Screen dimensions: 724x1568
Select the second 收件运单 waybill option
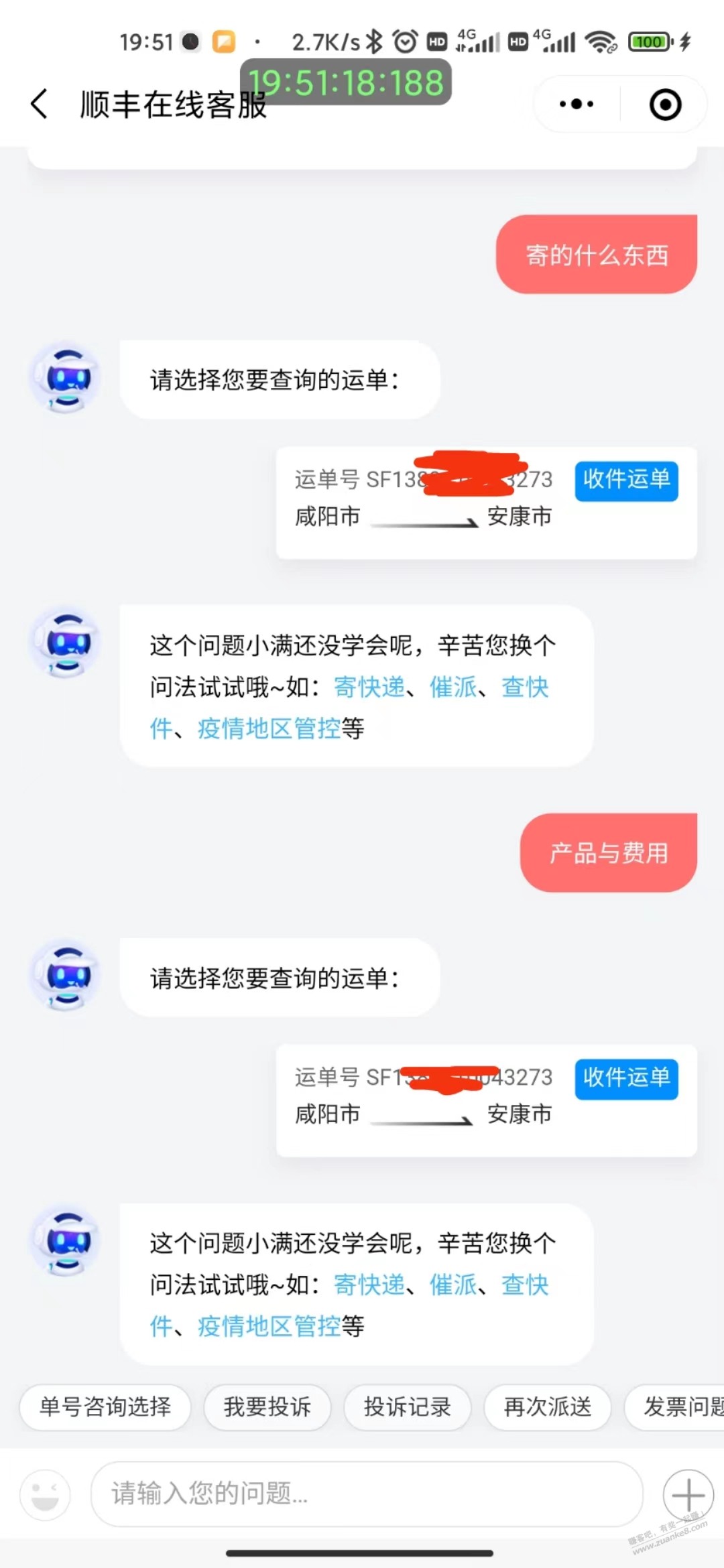click(625, 1079)
